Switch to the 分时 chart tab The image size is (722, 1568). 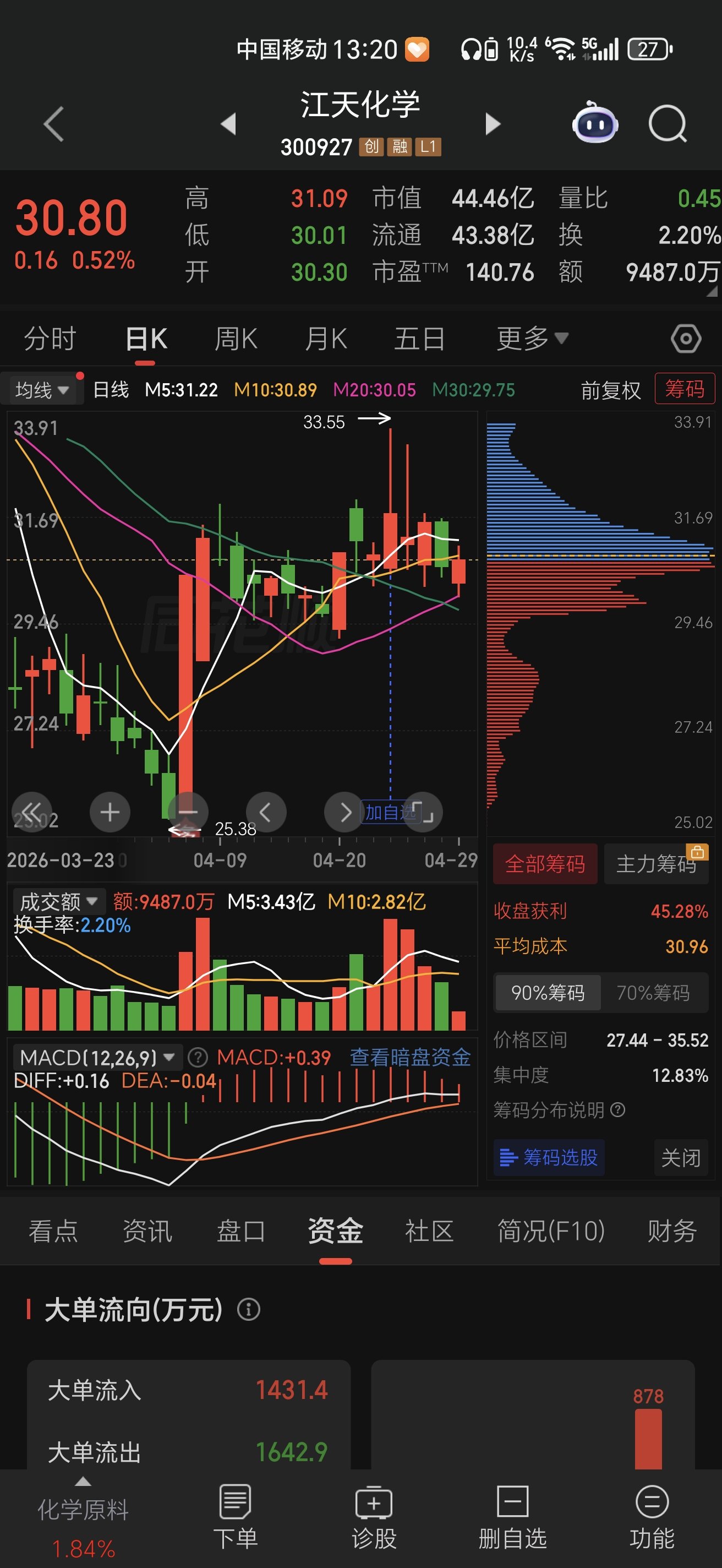pos(50,339)
